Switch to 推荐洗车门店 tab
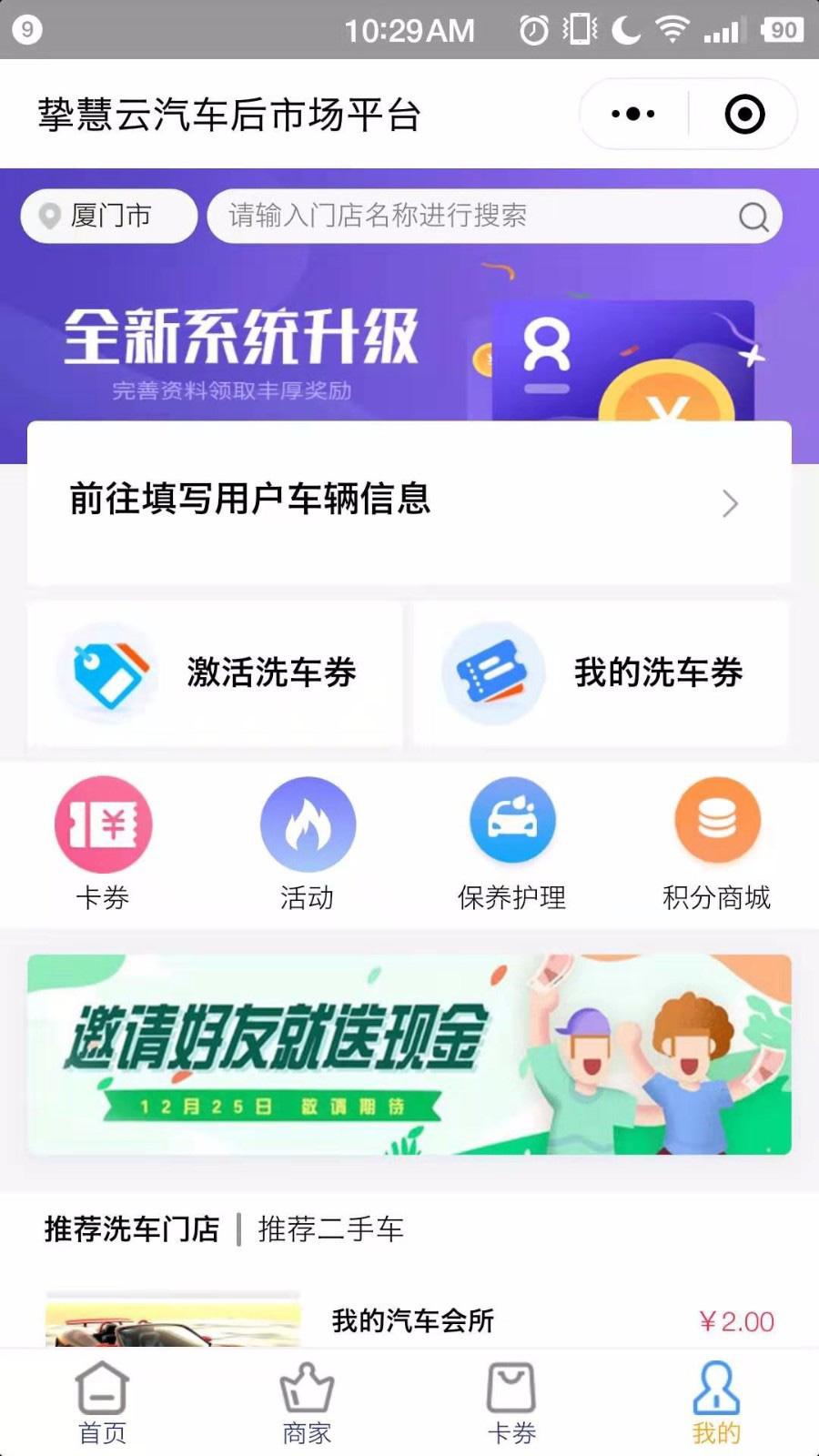 tap(132, 1229)
